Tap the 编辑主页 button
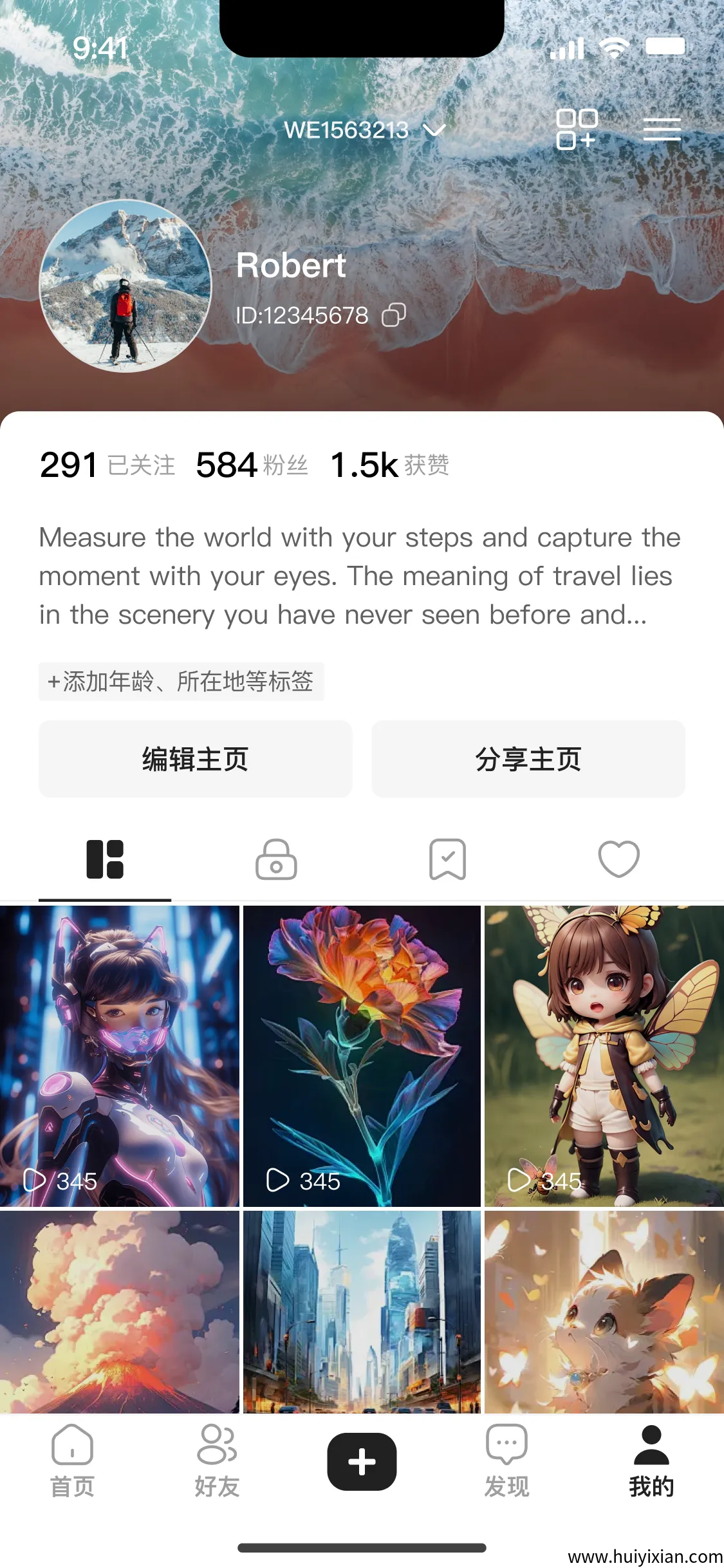 (x=196, y=760)
